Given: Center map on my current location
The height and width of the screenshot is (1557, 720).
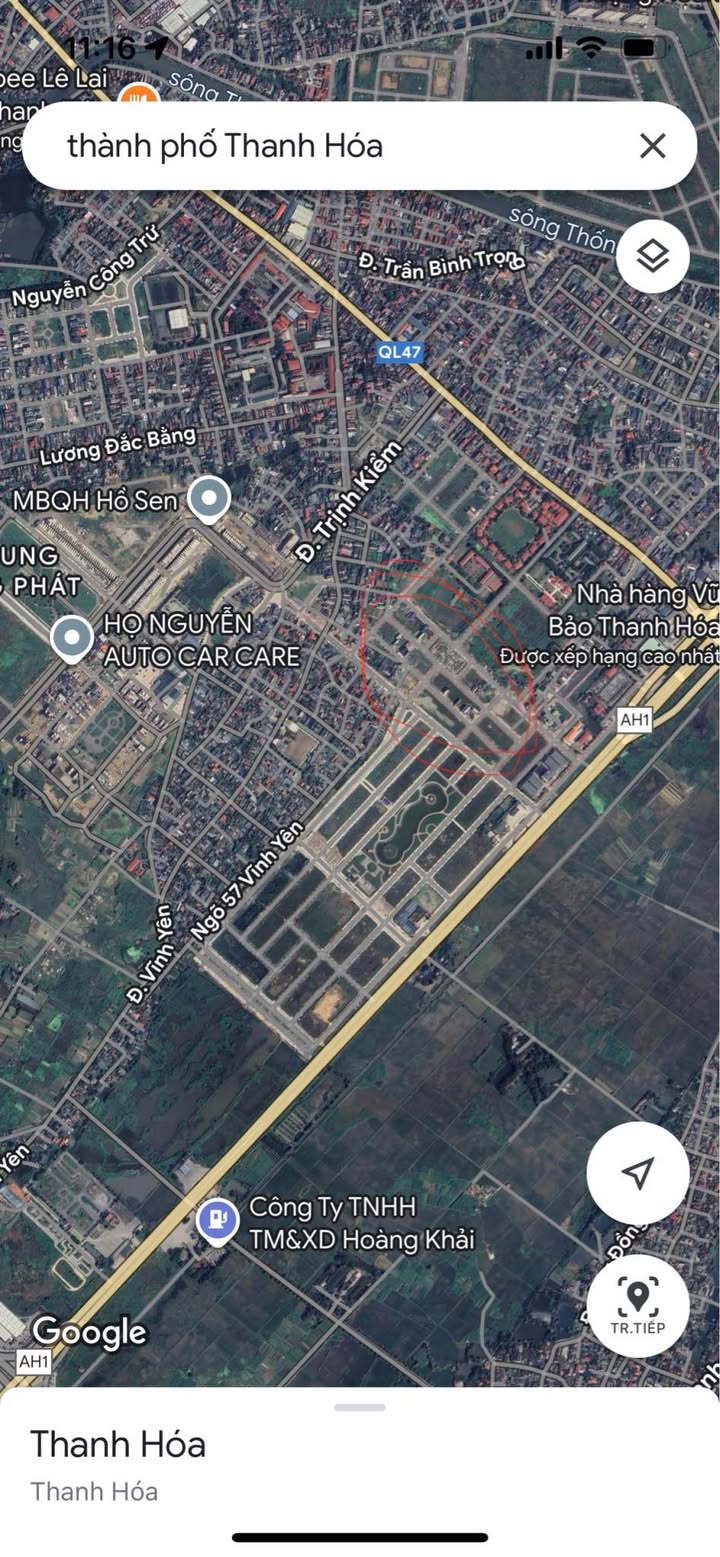Looking at the screenshot, I should [638, 1173].
